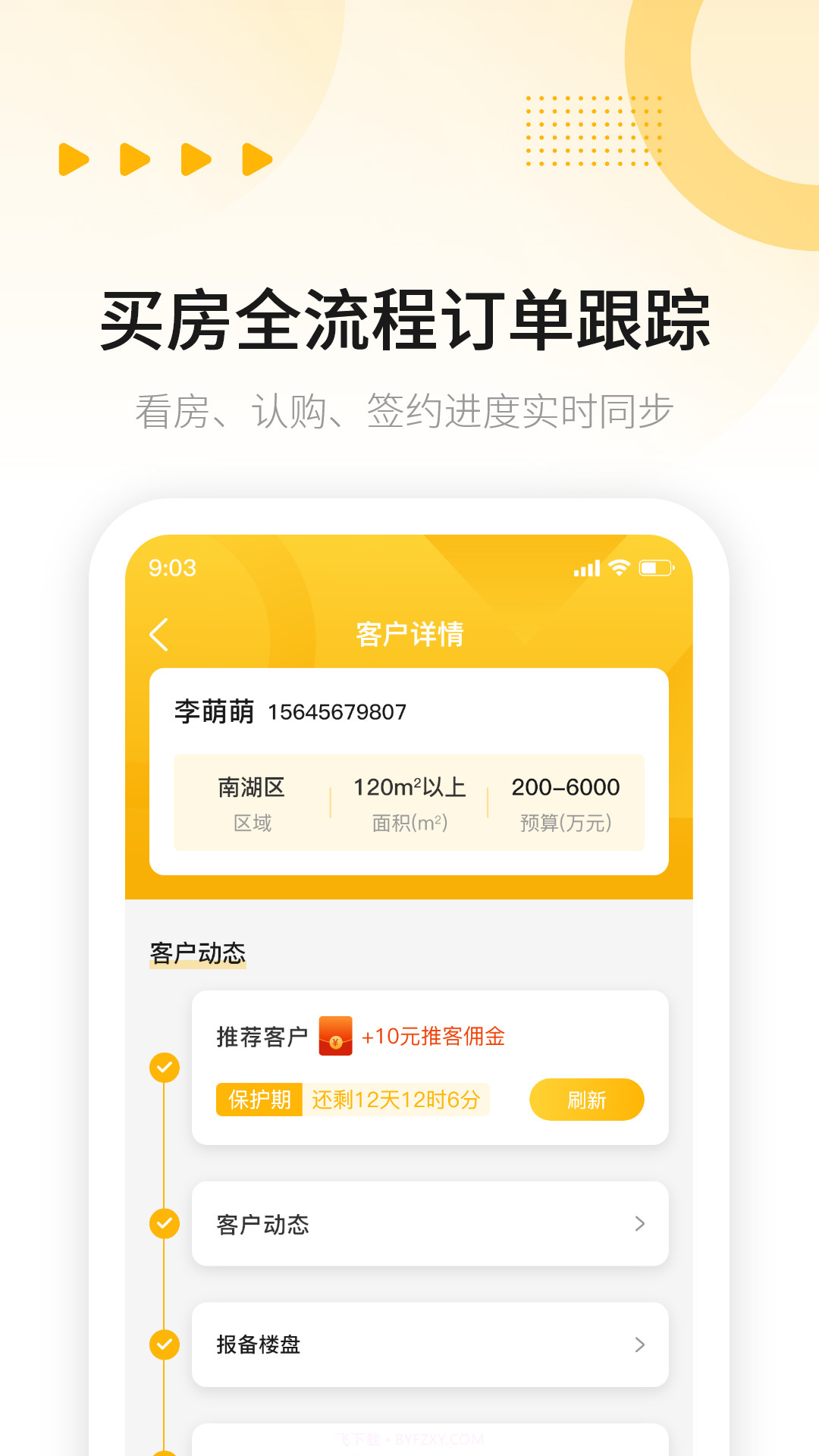Tap the battery indicator icon

click(656, 566)
